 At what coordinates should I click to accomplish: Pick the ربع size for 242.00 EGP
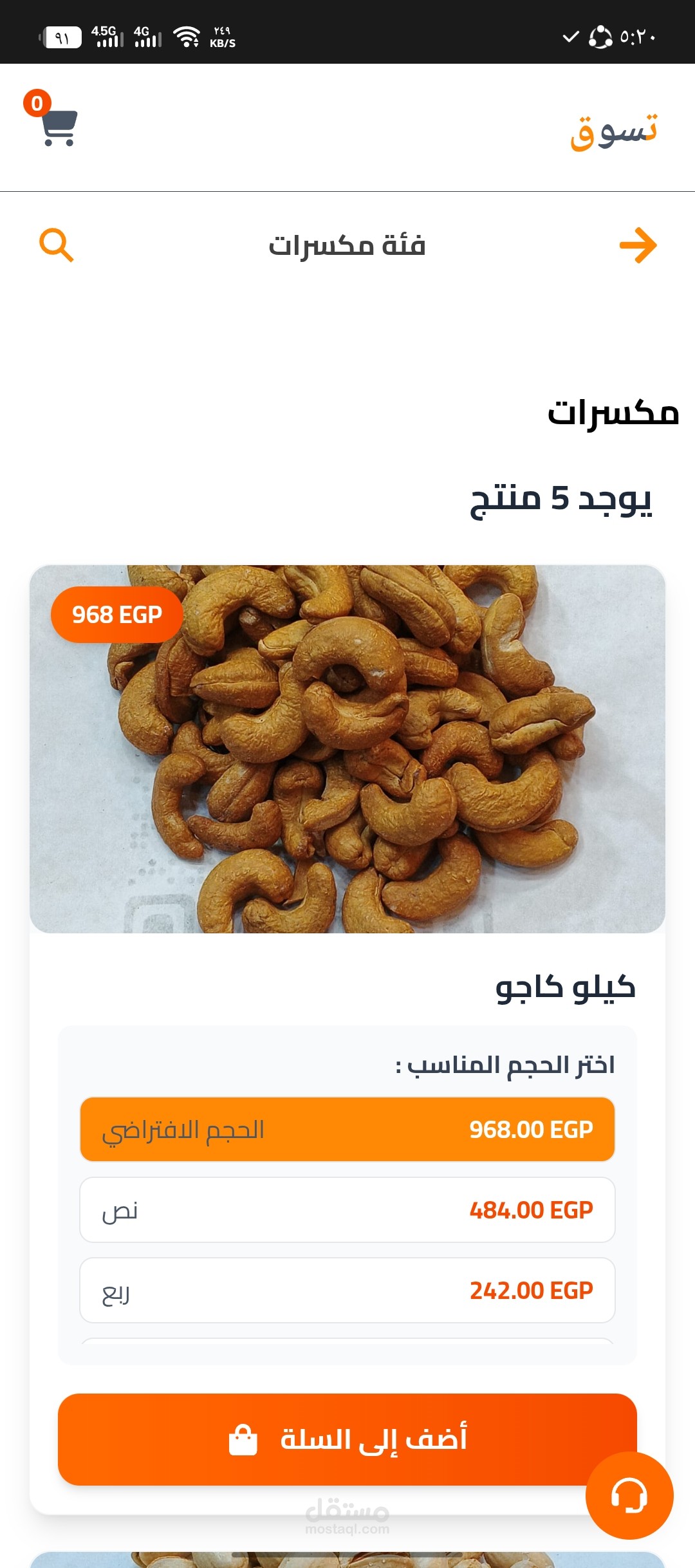[347, 1291]
